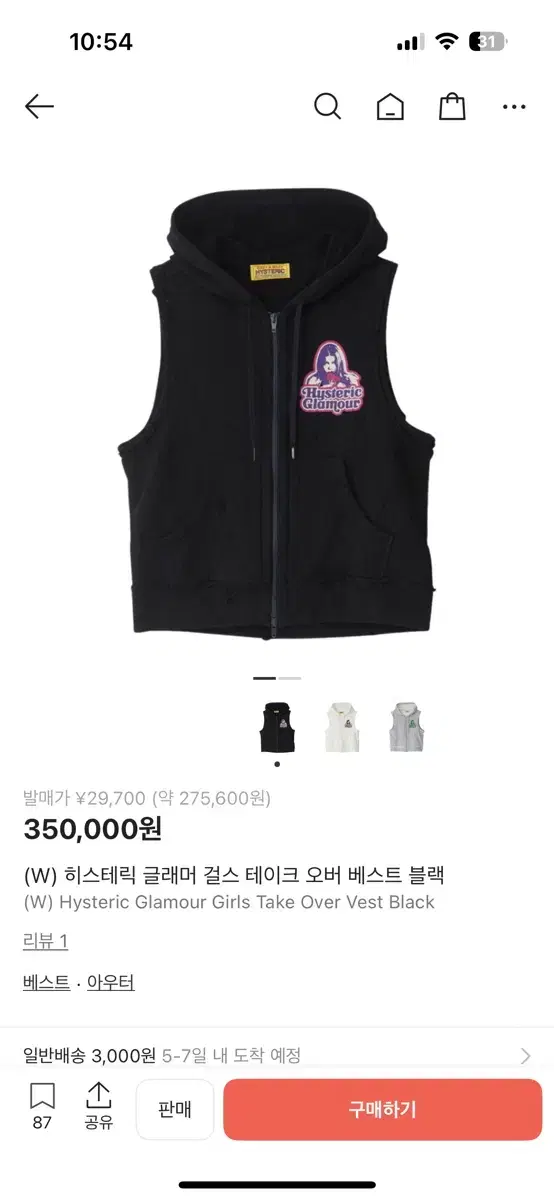
Task: Open the 아우터 category link
Action: (x=110, y=982)
